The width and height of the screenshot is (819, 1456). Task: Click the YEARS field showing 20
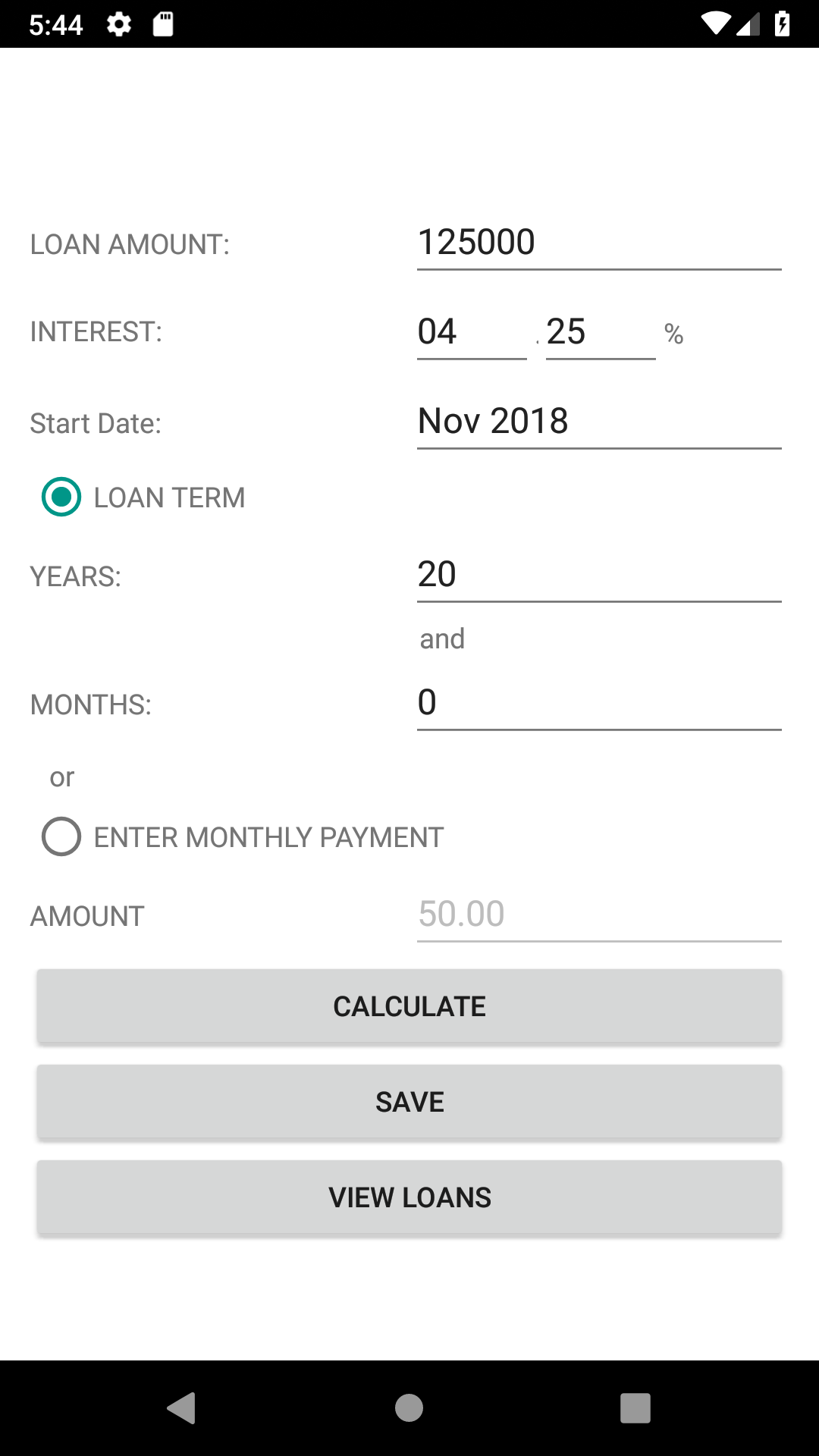(x=598, y=575)
